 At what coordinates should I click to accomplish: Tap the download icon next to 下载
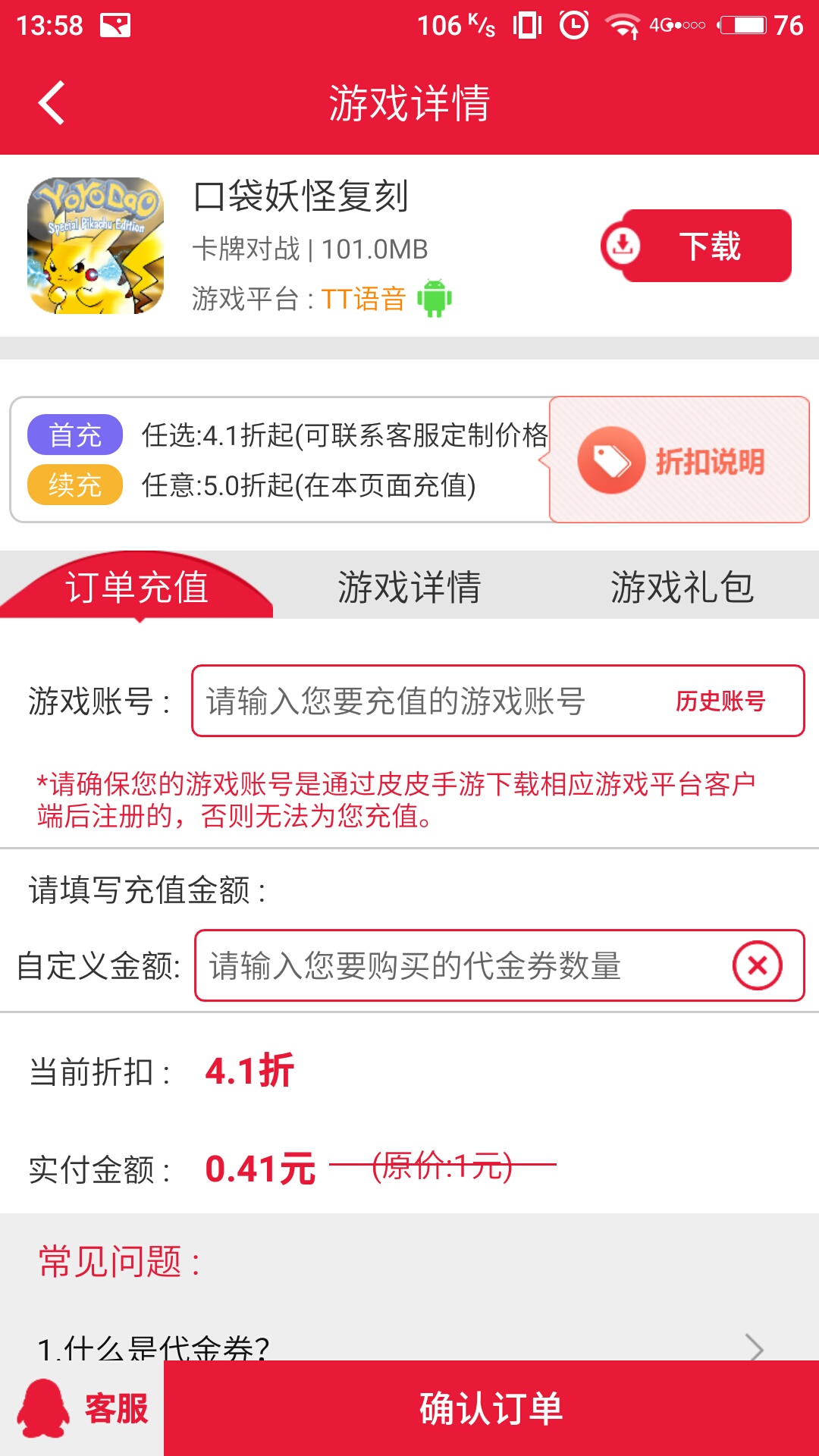624,245
